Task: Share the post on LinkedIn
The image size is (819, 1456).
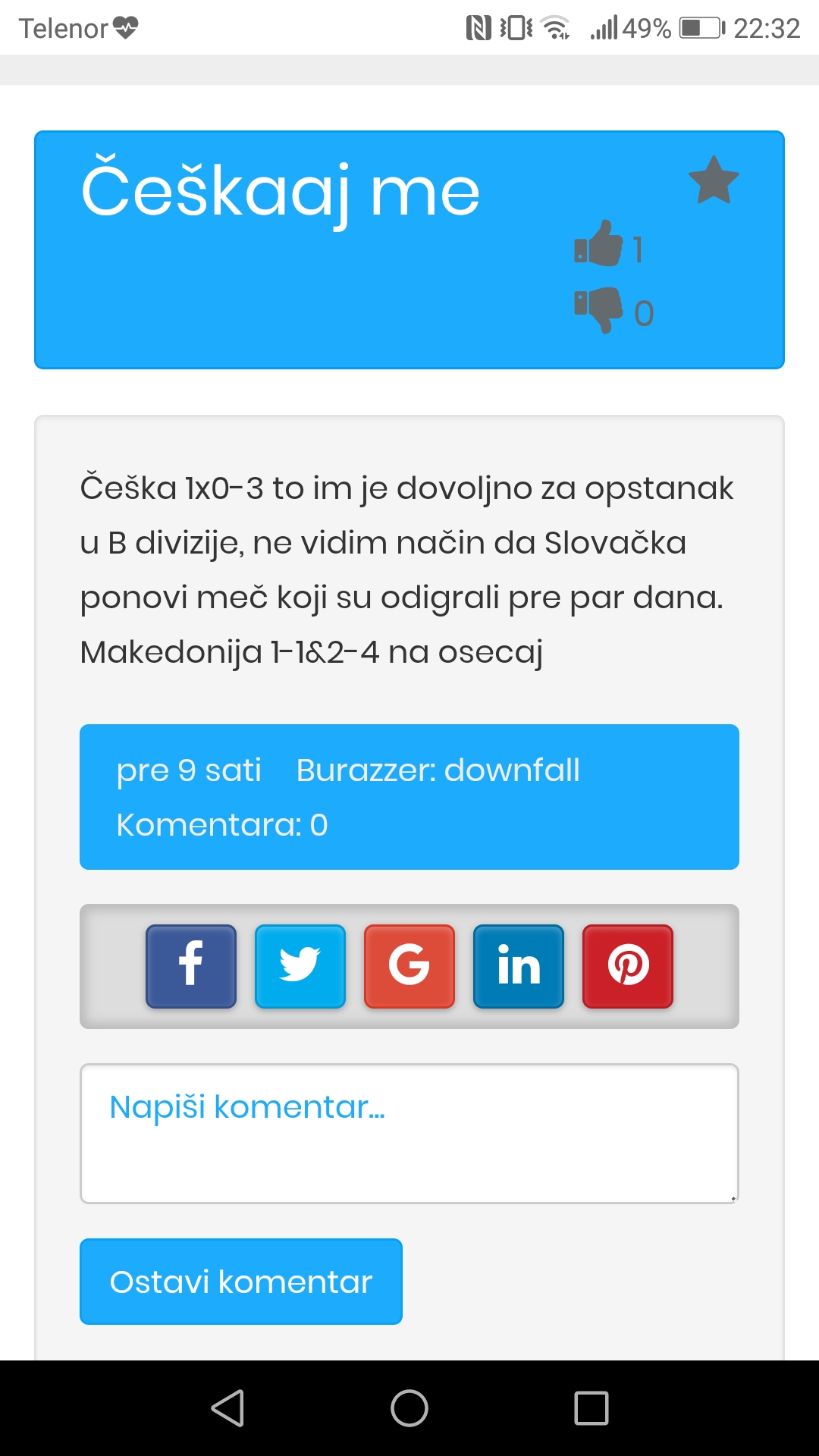Action: (519, 966)
